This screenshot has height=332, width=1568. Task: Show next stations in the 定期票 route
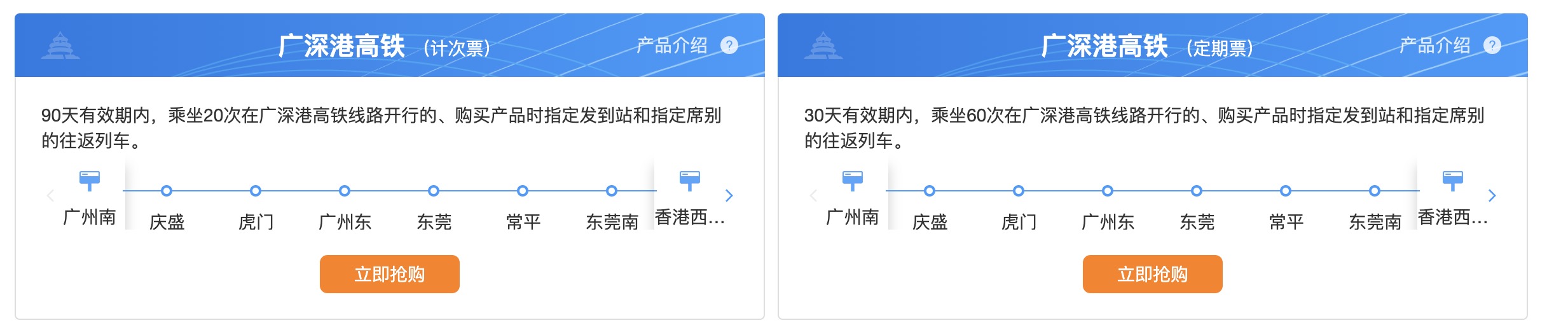click(1492, 195)
